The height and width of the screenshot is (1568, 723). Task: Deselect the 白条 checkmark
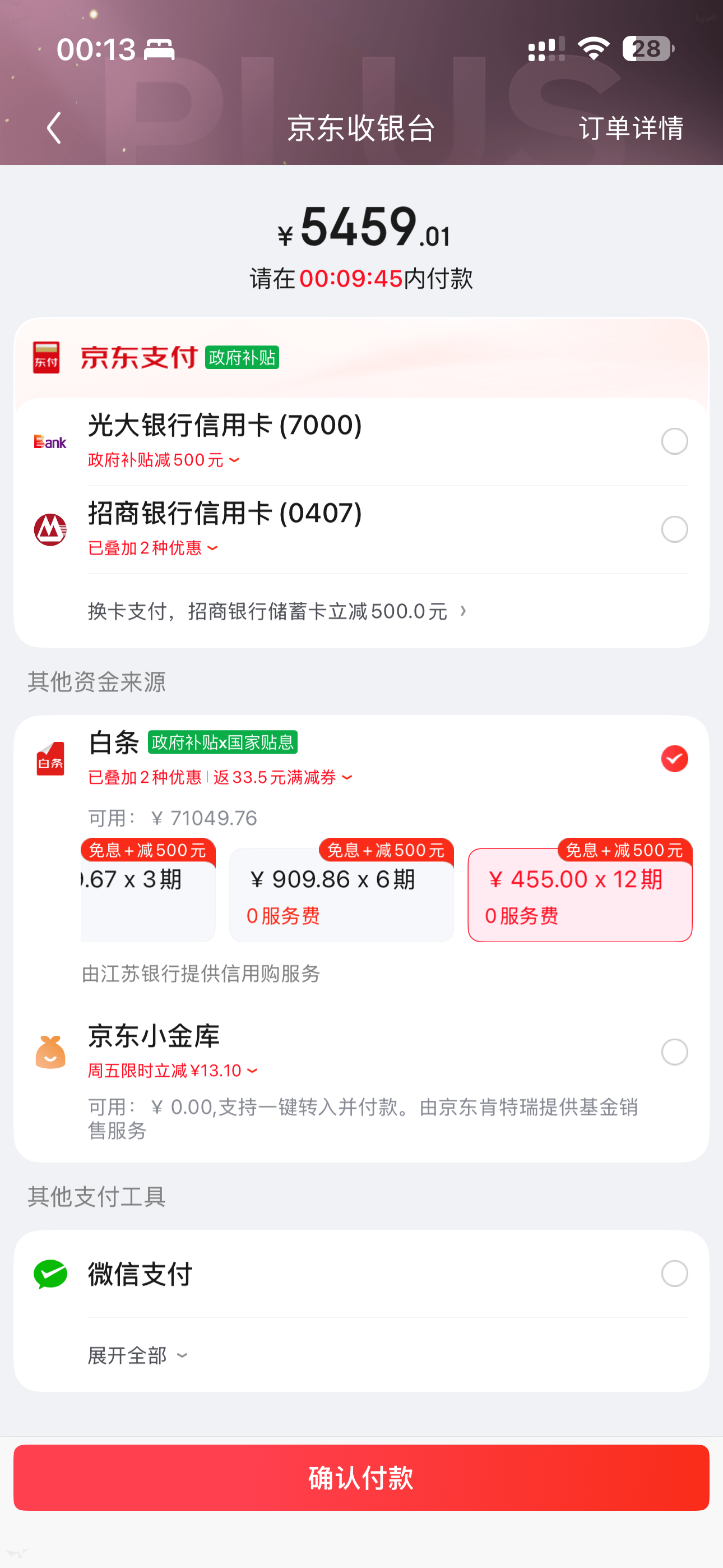(x=674, y=758)
